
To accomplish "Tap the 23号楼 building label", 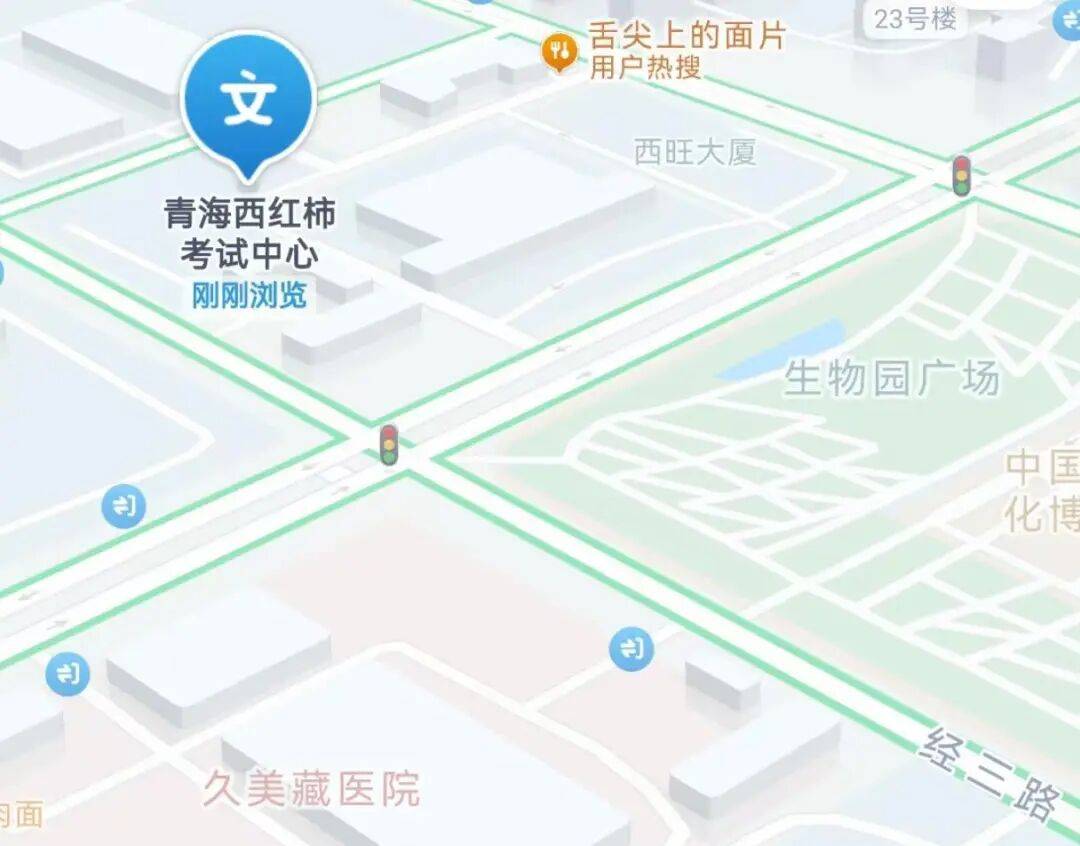I will tap(915, 18).
